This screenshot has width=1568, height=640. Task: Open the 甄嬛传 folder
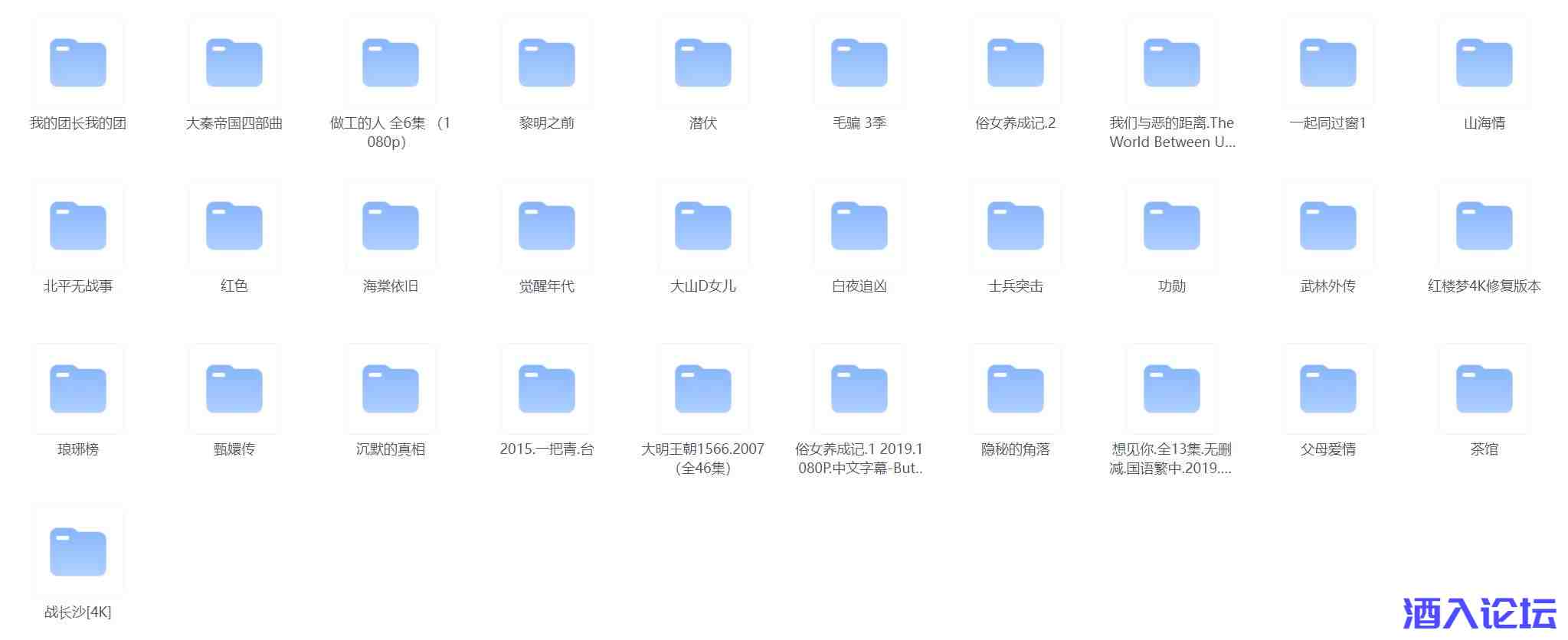click(234, 389)
